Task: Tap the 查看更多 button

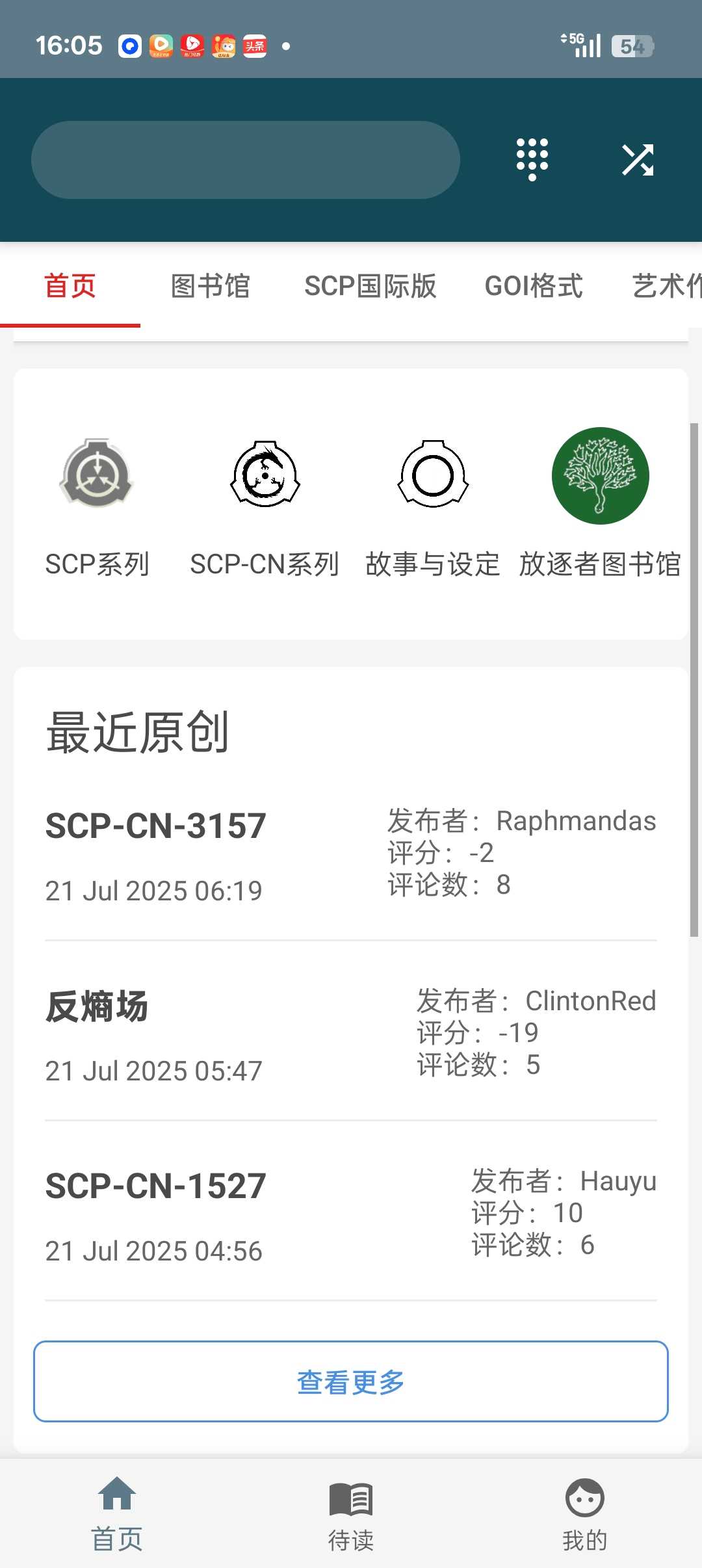Action: [351, 1381]
